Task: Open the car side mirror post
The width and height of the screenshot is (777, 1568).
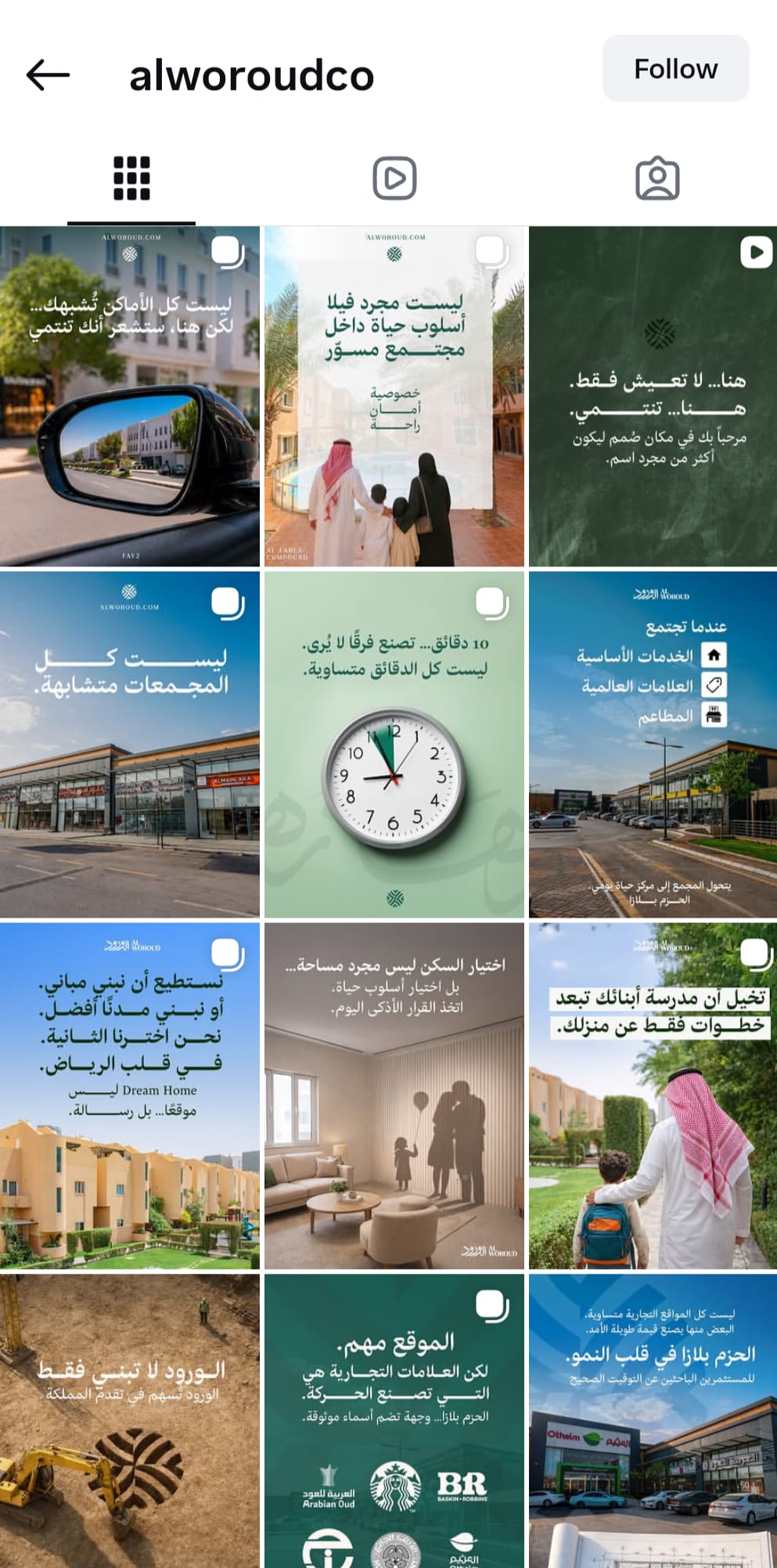Action: [x=130, y=396]
